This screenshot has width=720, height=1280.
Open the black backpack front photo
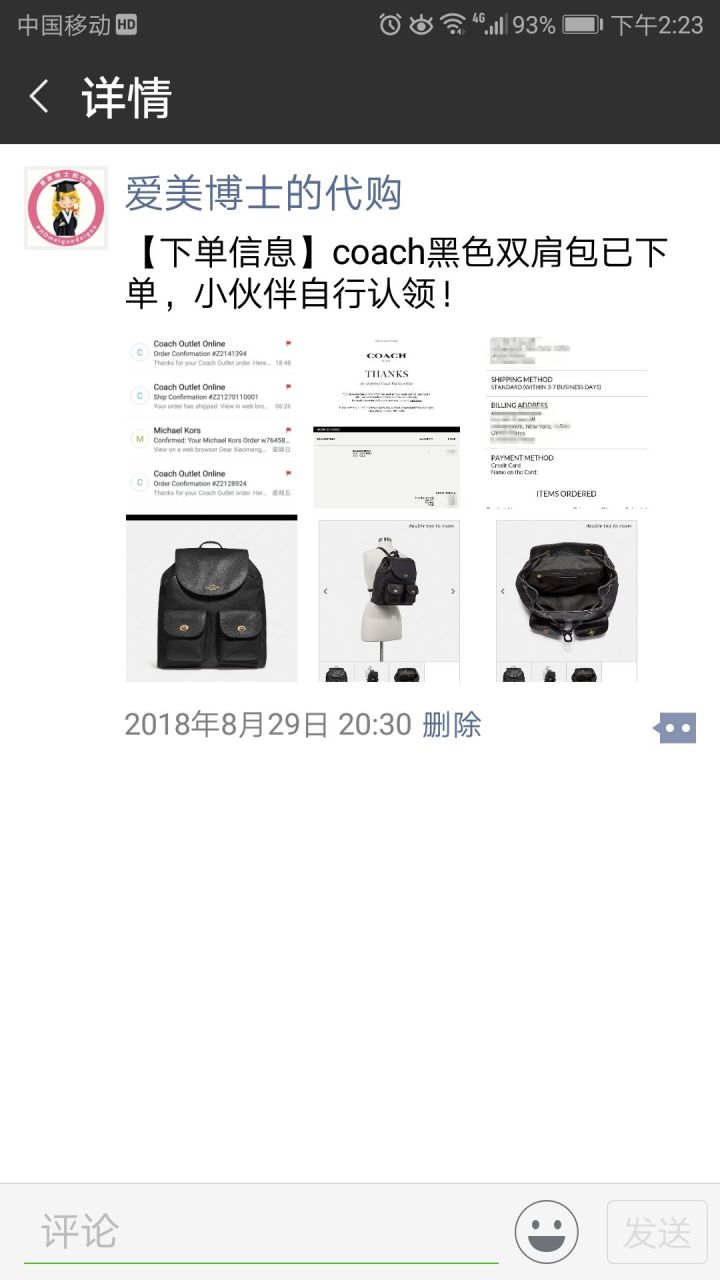212,598
